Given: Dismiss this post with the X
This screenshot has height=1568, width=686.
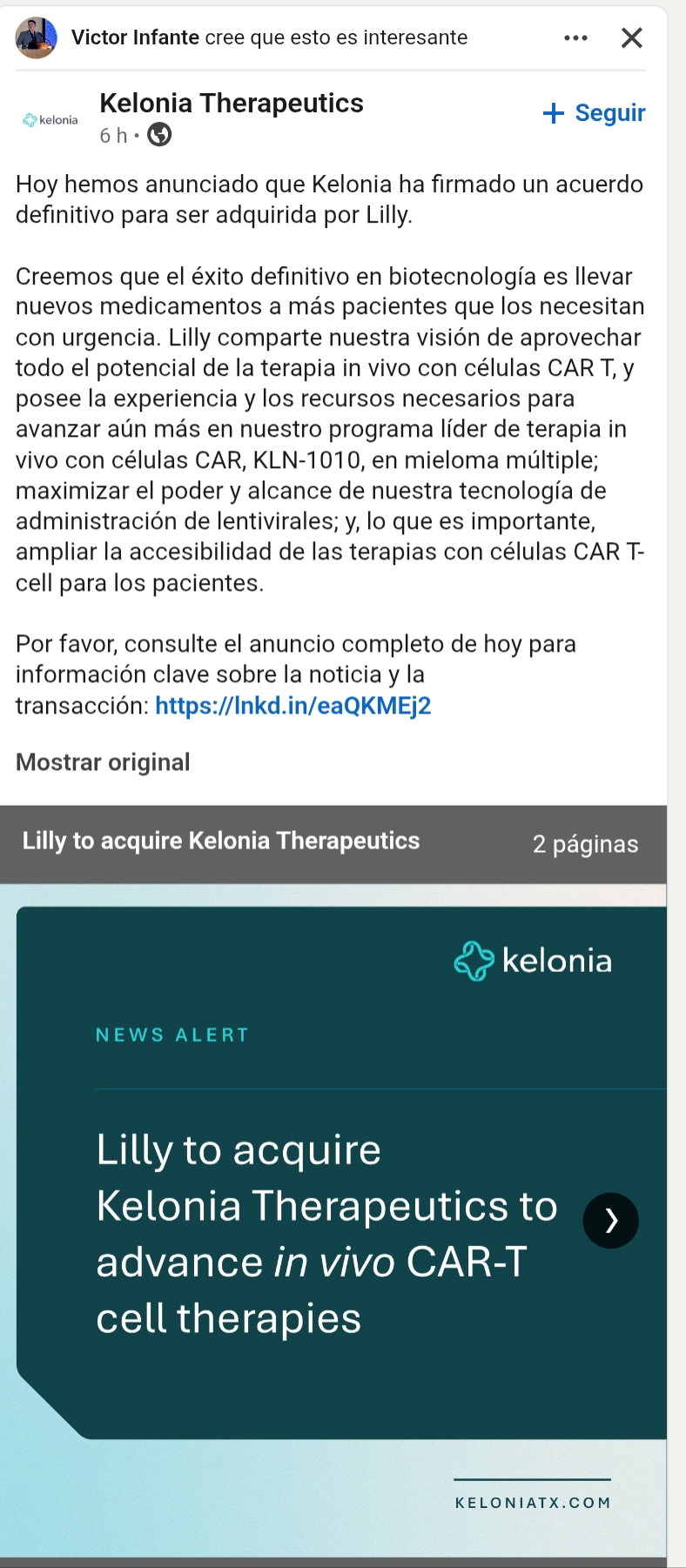Looking at the screenshot, I should tap(632, 37).
